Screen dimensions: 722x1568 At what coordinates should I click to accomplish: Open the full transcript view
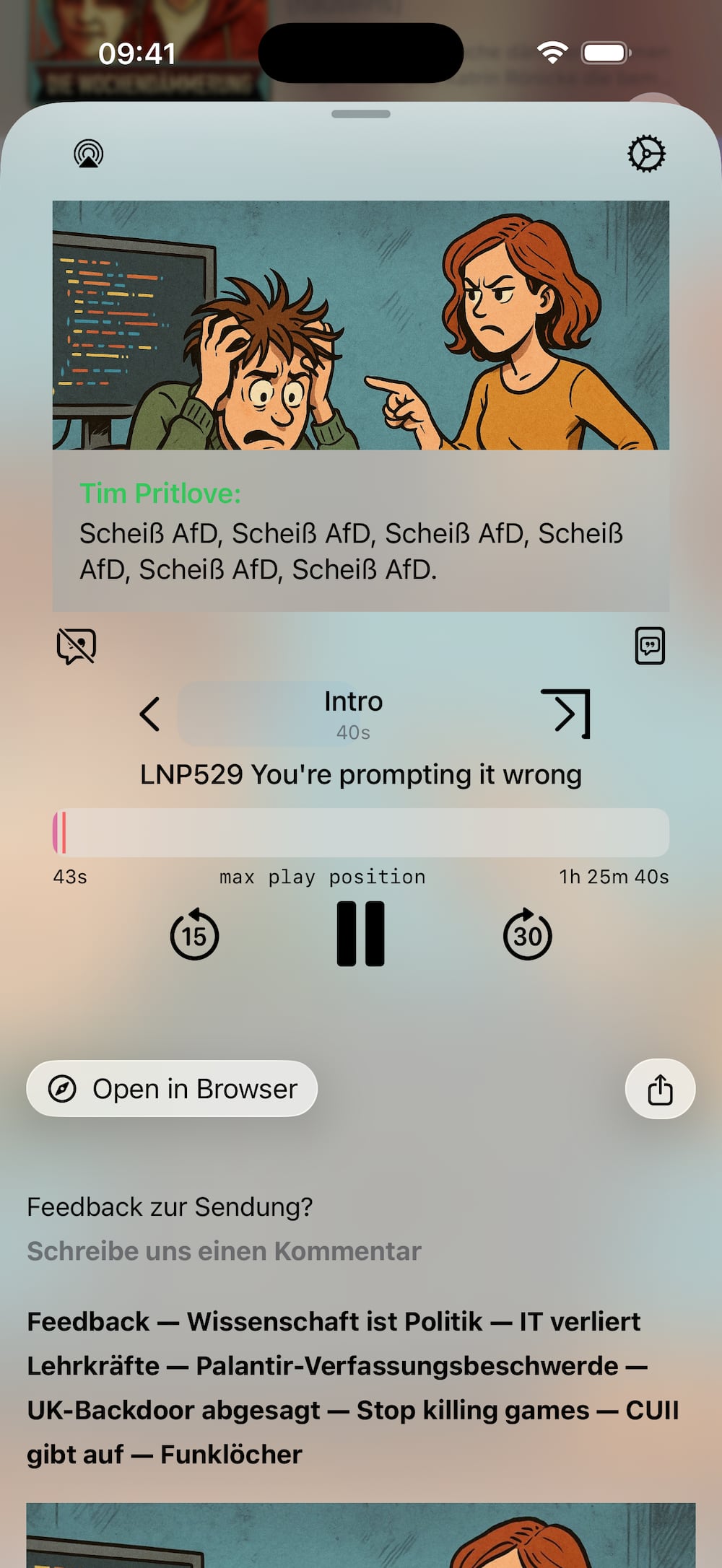click(649, 645)
